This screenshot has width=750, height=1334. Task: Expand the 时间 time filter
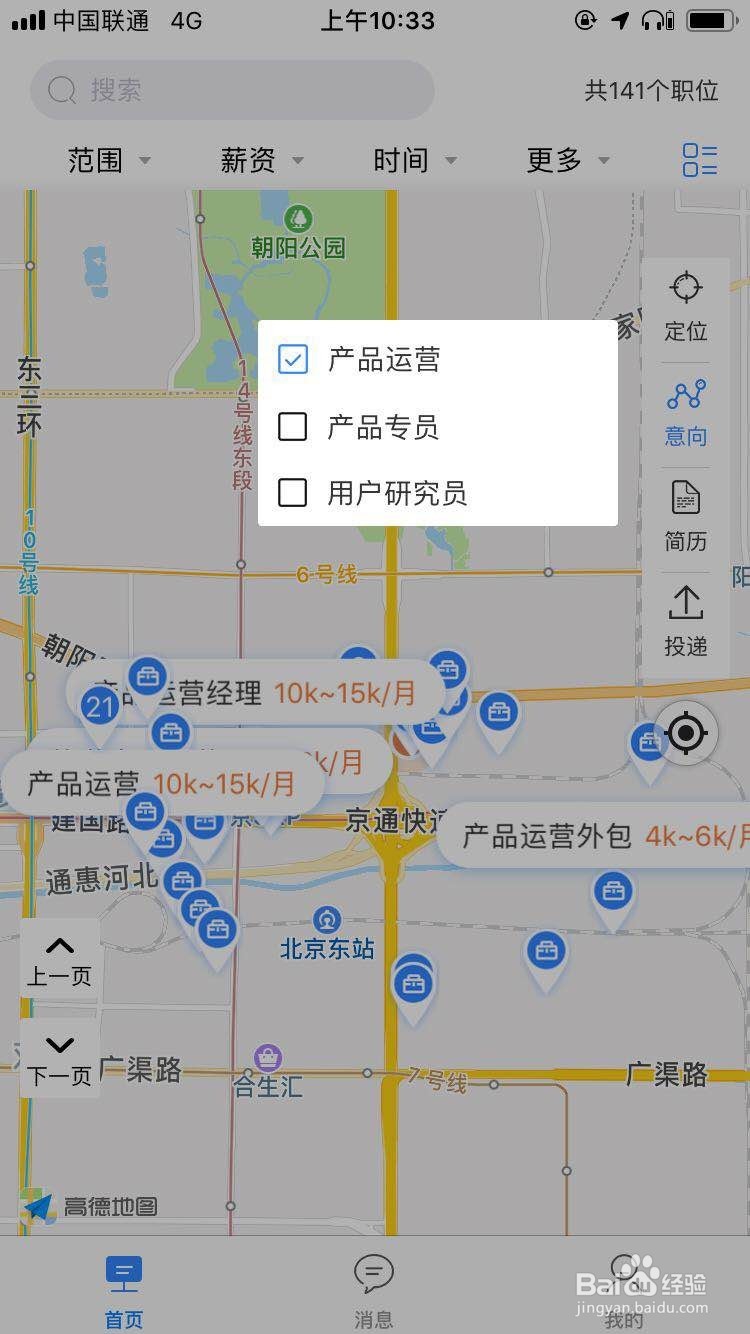point(412,160)
